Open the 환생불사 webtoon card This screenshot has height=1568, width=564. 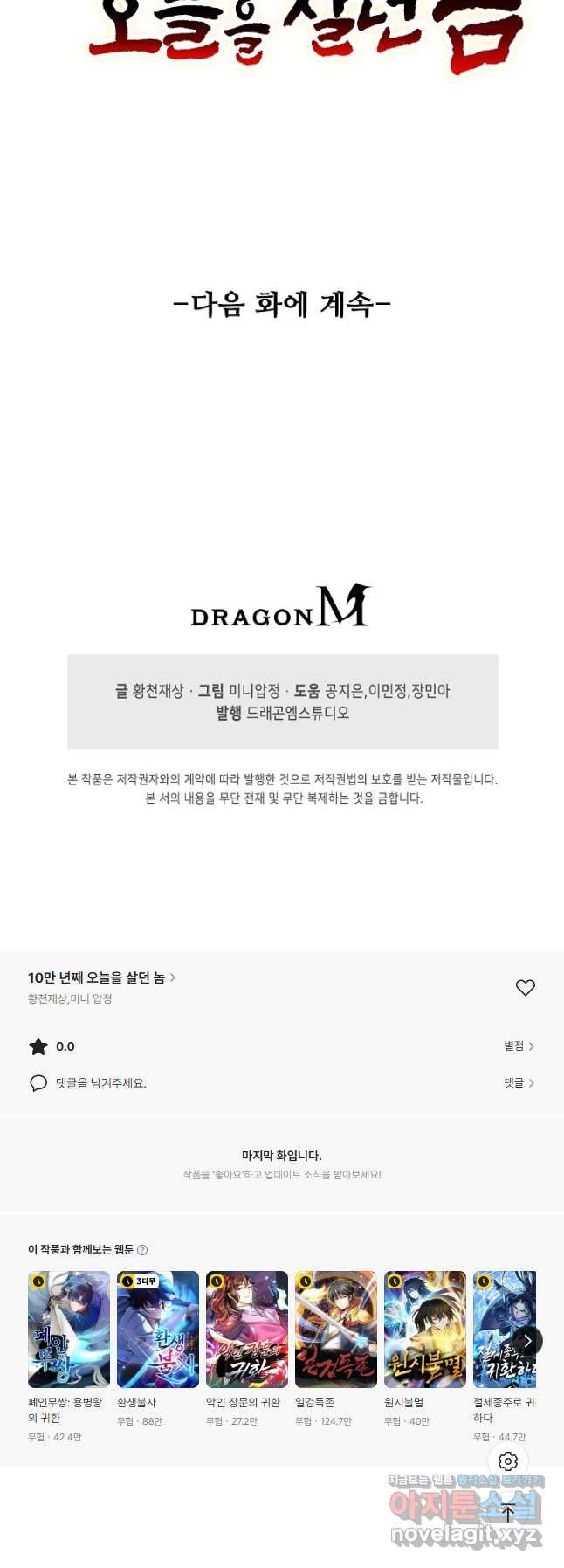pos(158,1330)
